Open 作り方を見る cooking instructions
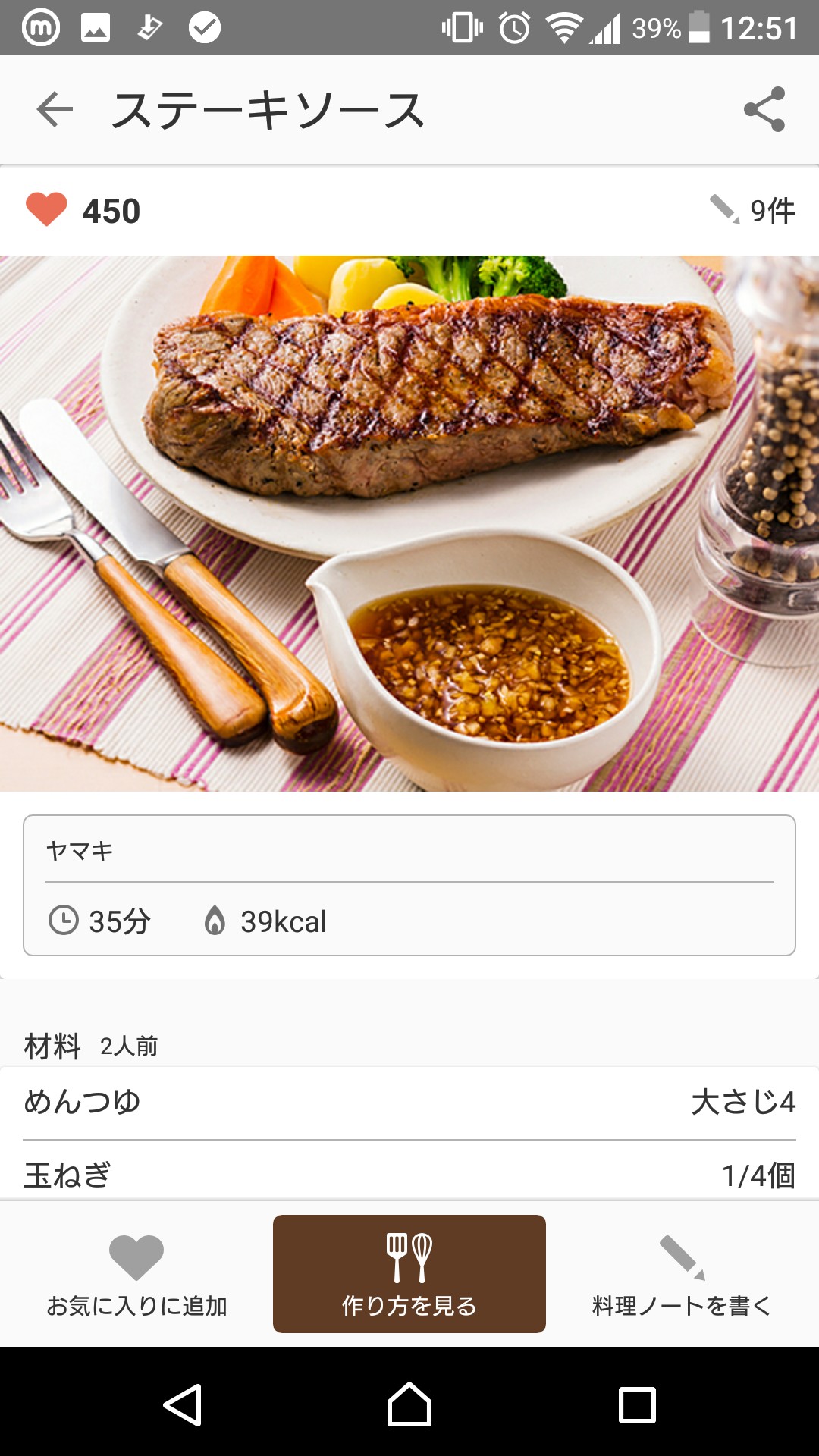This screenshot has width=819, height=1456. [x=409, y=1275]
